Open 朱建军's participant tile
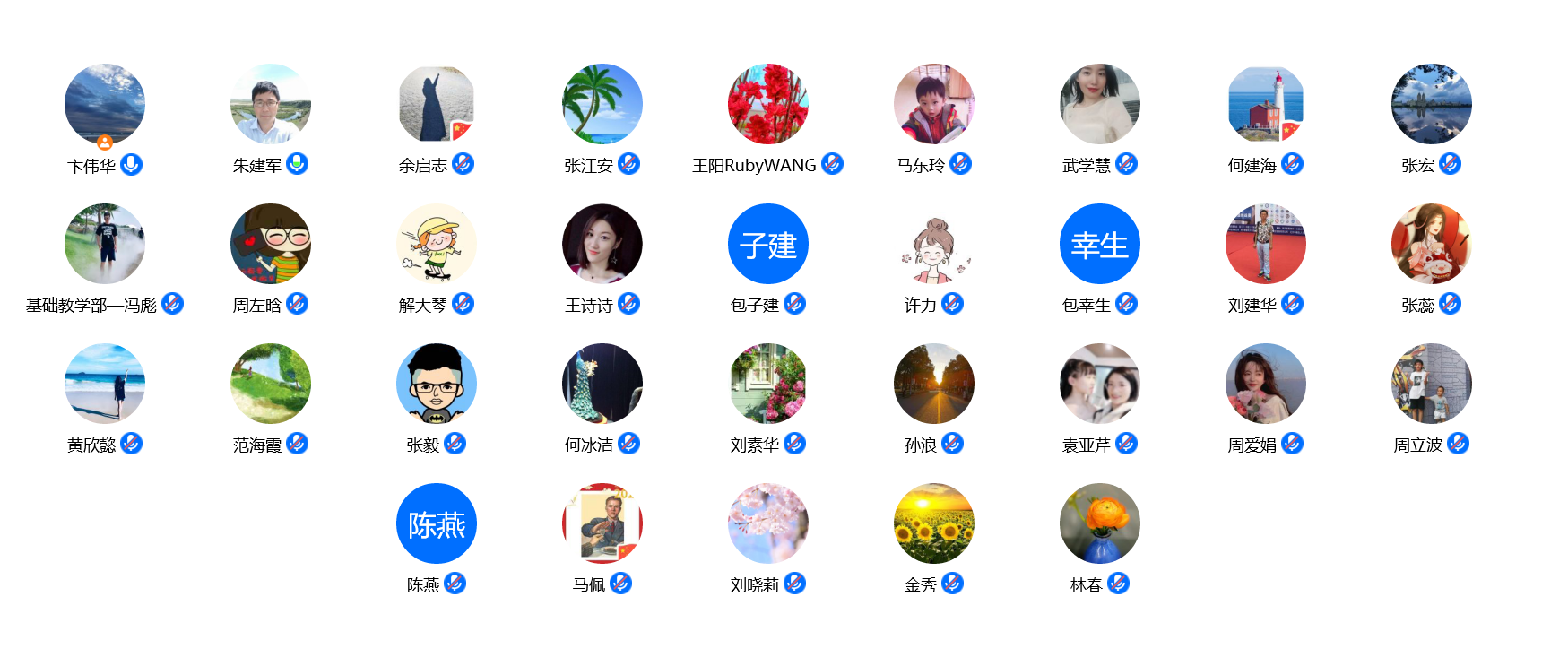 [271, 104]
